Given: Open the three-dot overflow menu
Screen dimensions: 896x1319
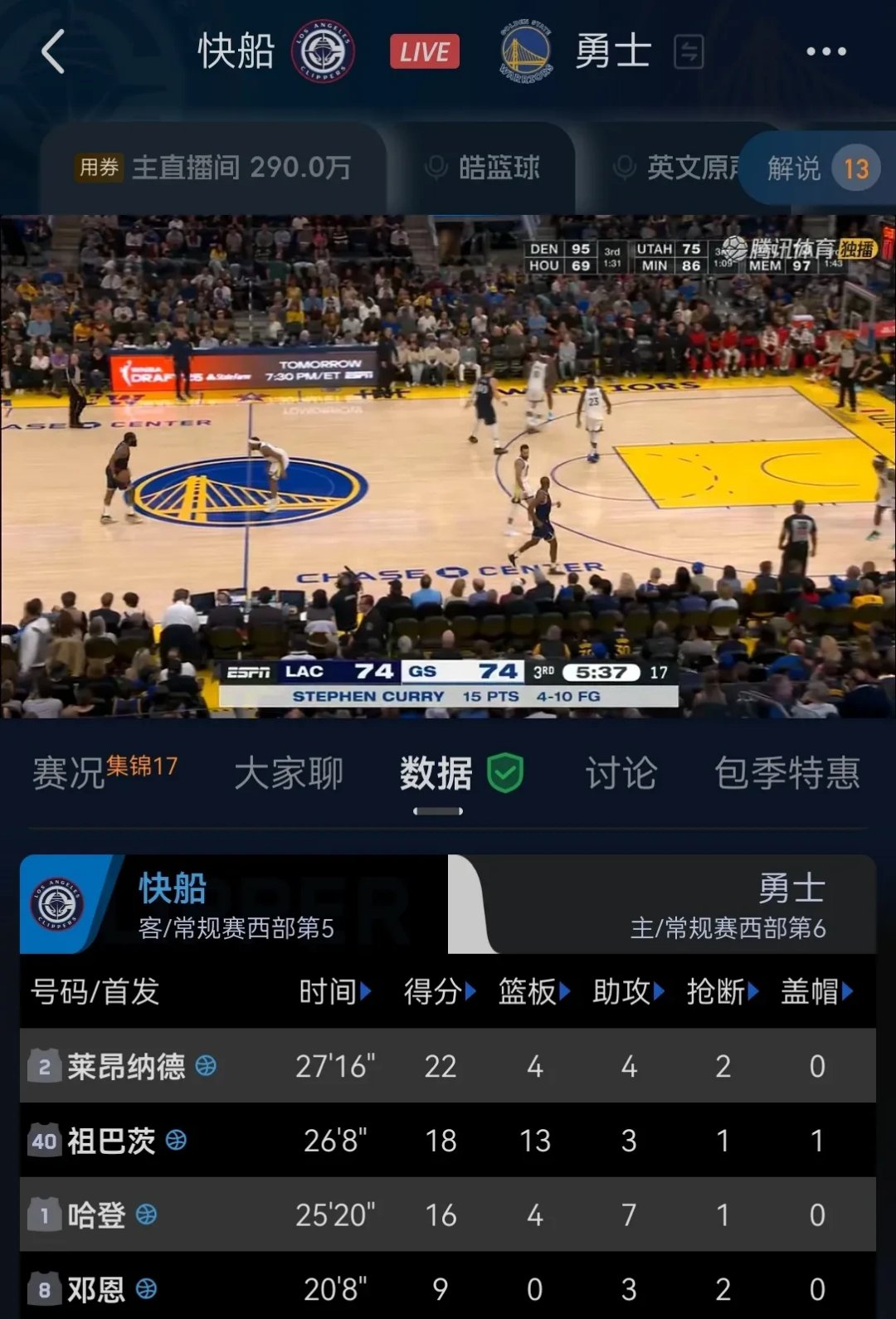Looking at the screenshot, I should pos(826,51).
